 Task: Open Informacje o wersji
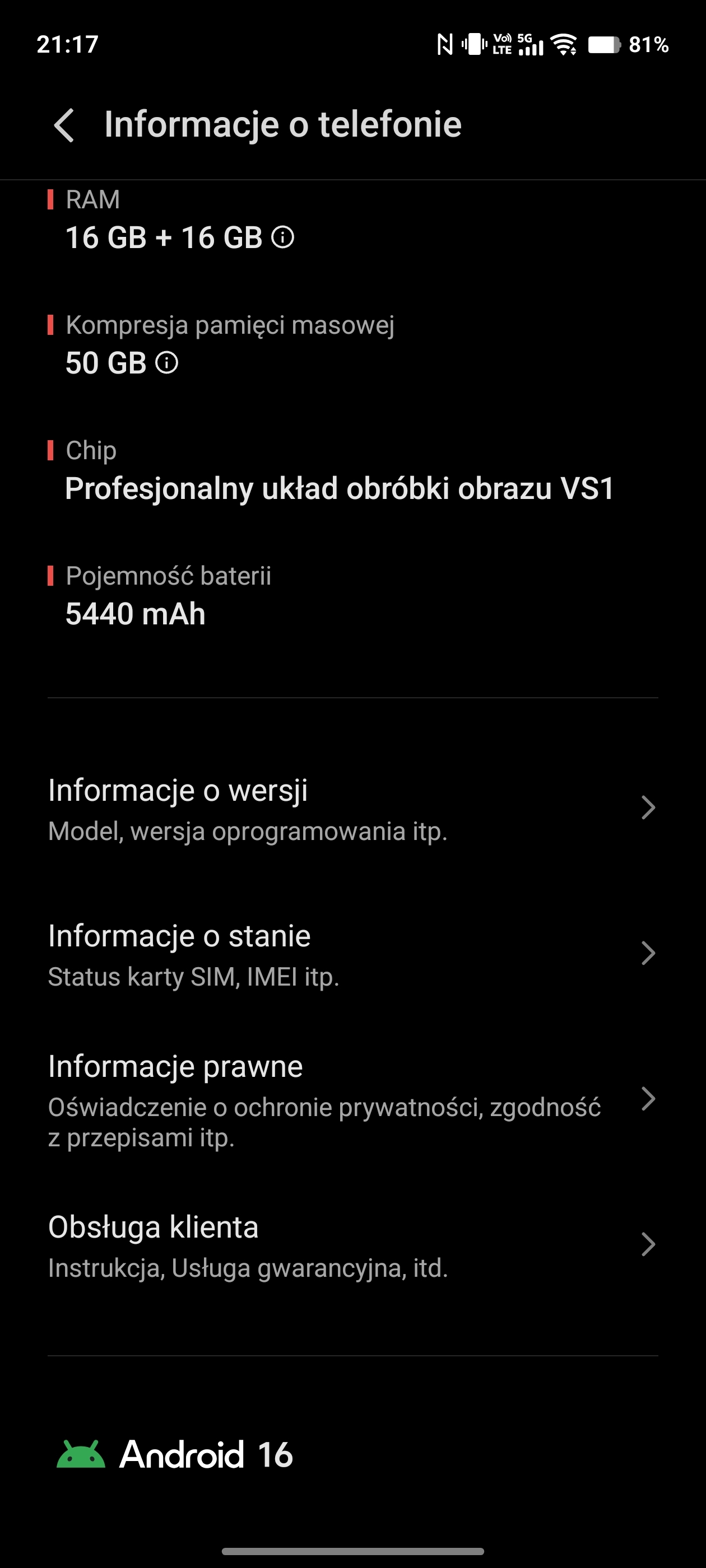coord(352,808)
